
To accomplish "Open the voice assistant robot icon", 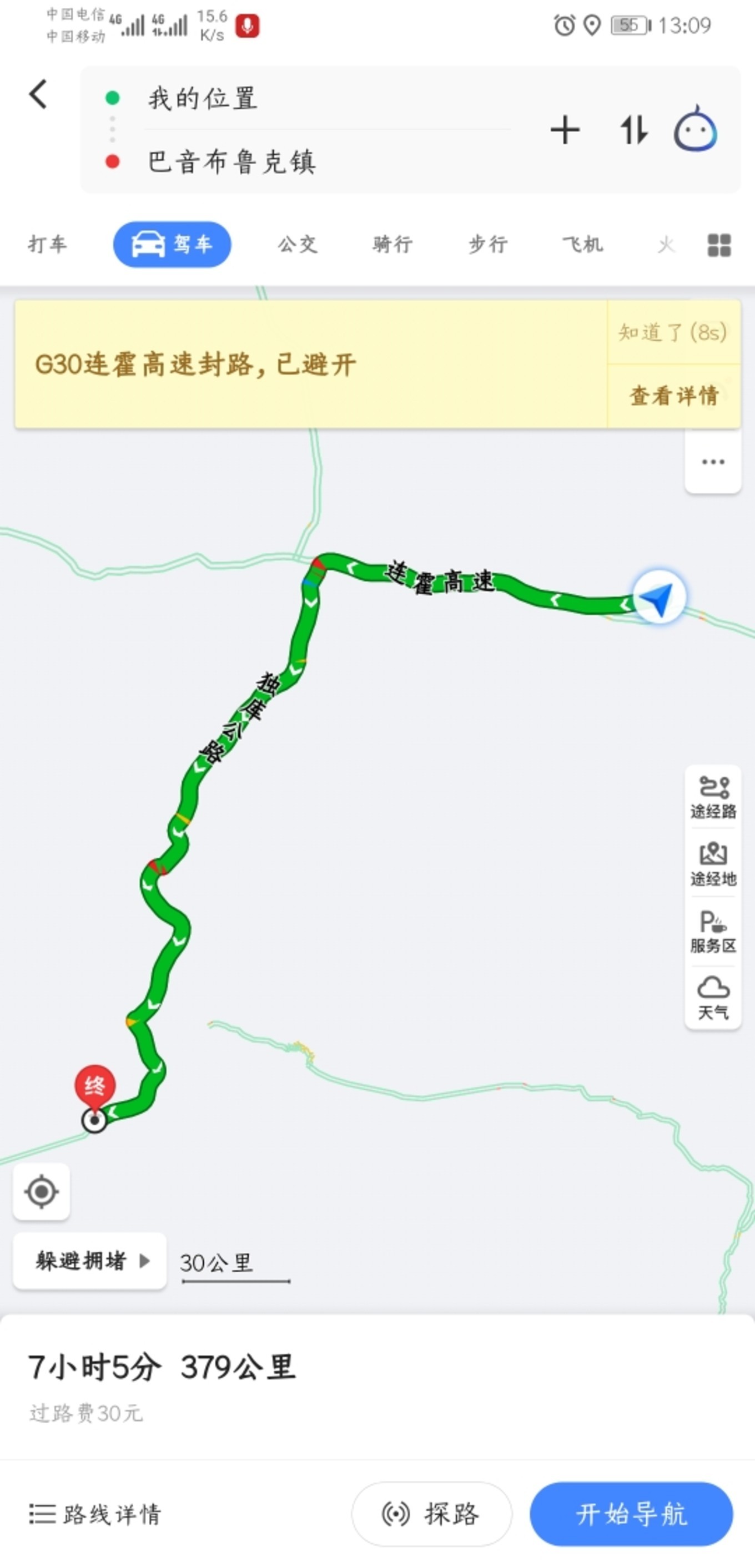I will (x=696, y=128).
